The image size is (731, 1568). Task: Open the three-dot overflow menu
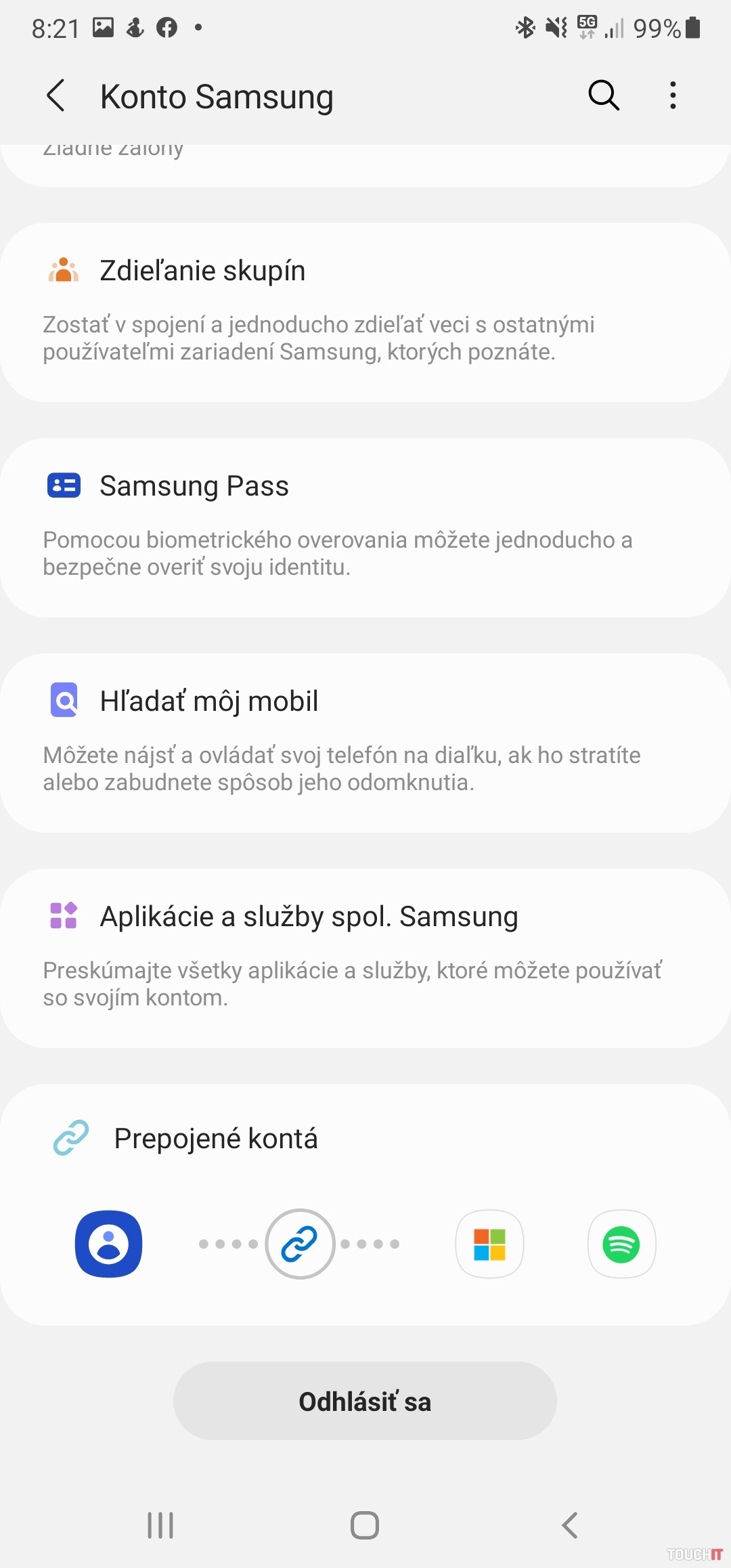672,95
